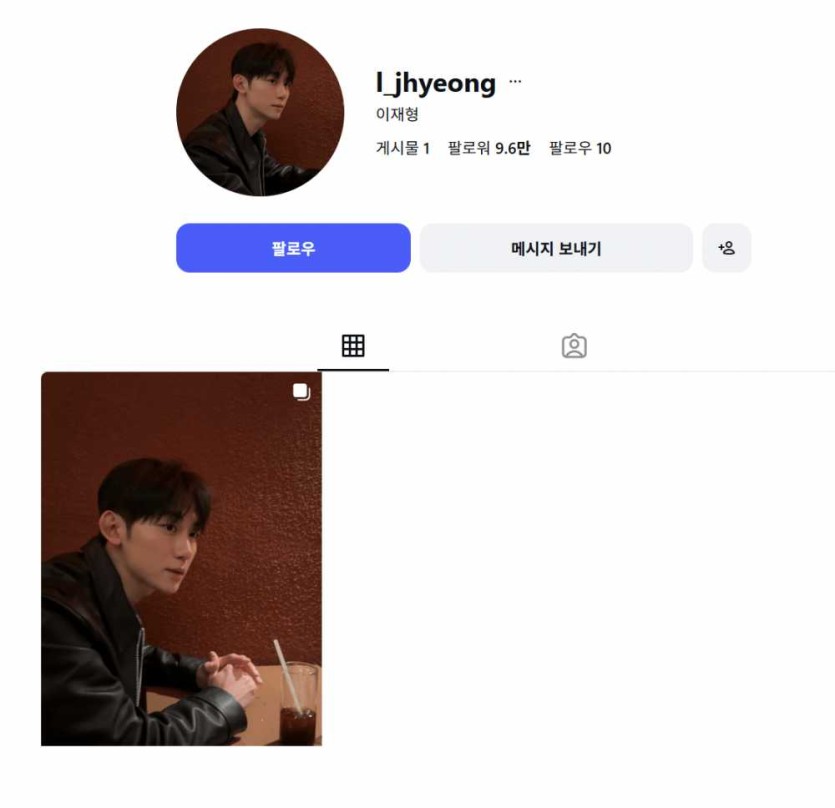View the 팔로워 9.6만 followers list
Image resolution: width=835 pixels, height=808 pixels.
coord(489,149)
